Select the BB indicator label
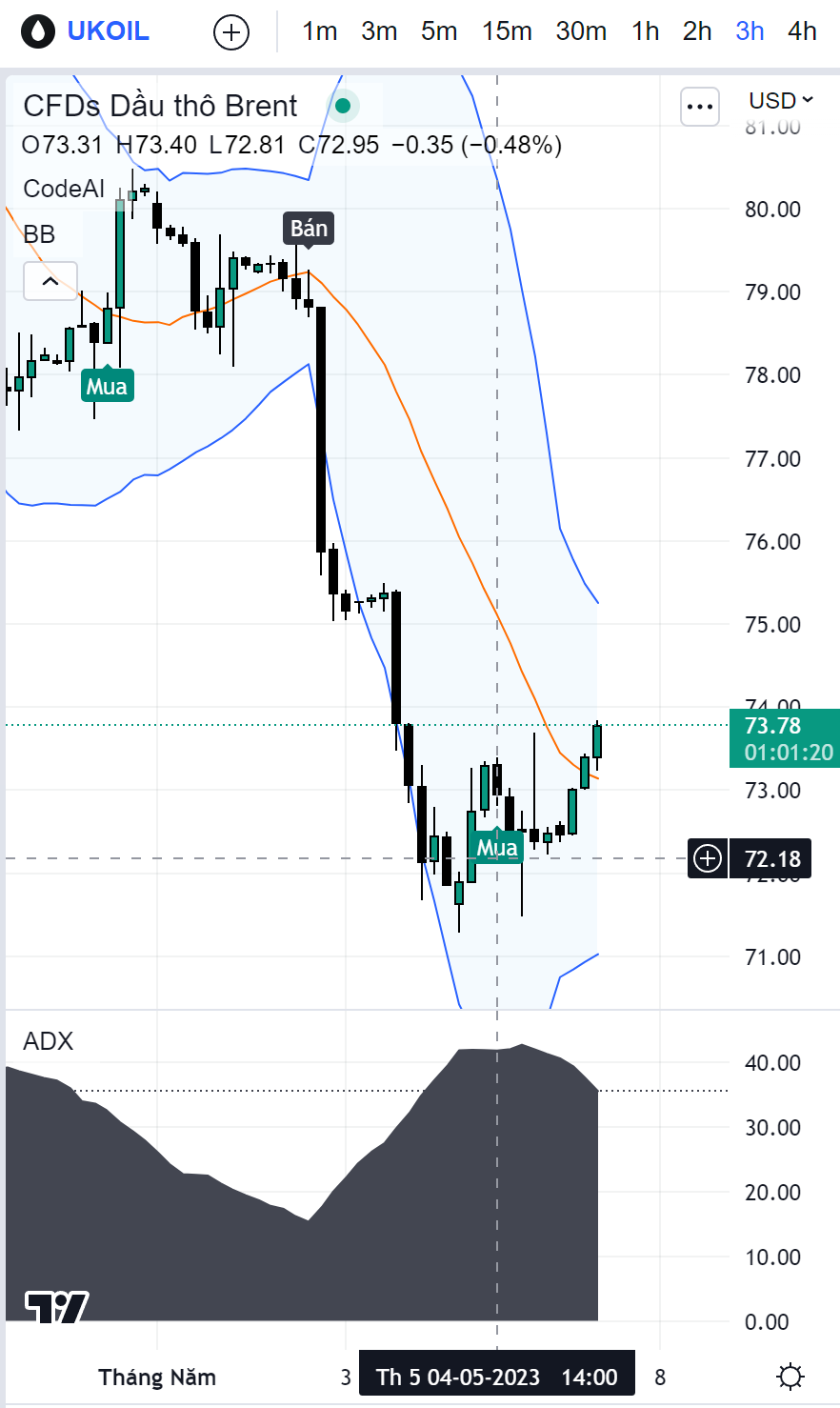The height and width of the screenshot is (1408, 840). 39,234
